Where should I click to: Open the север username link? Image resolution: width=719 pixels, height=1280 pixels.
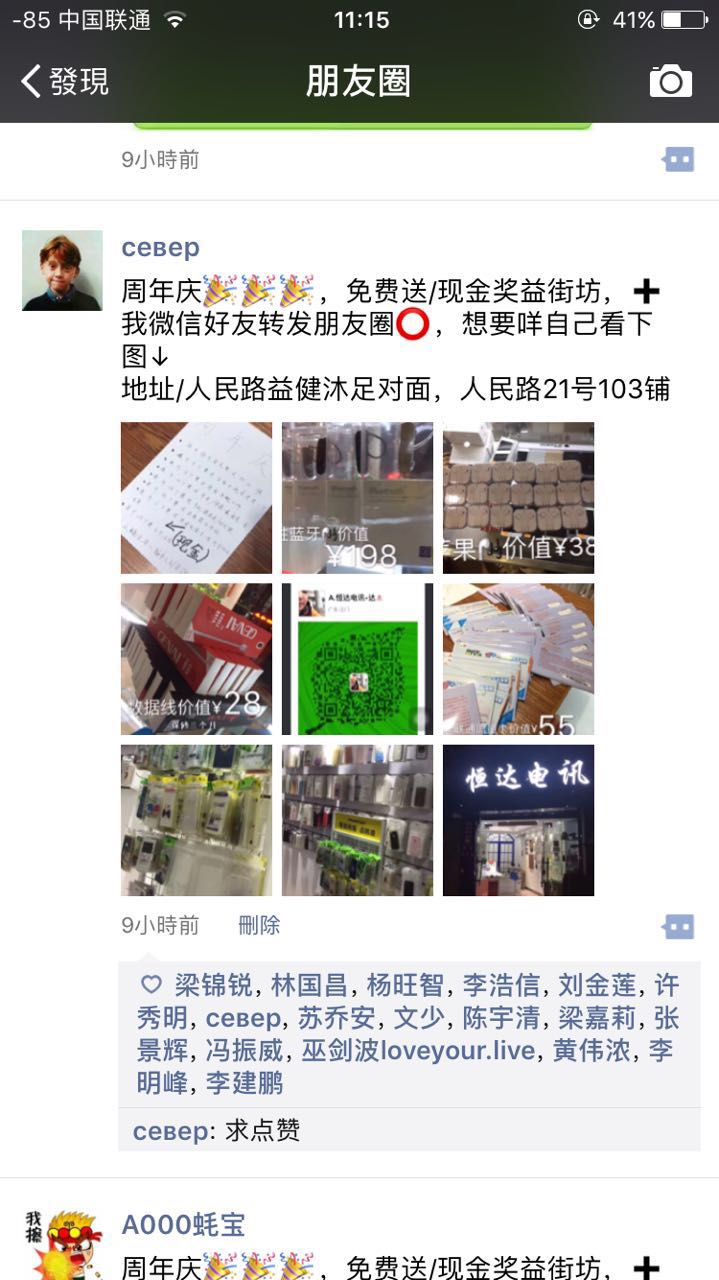(x=160, y=247)
